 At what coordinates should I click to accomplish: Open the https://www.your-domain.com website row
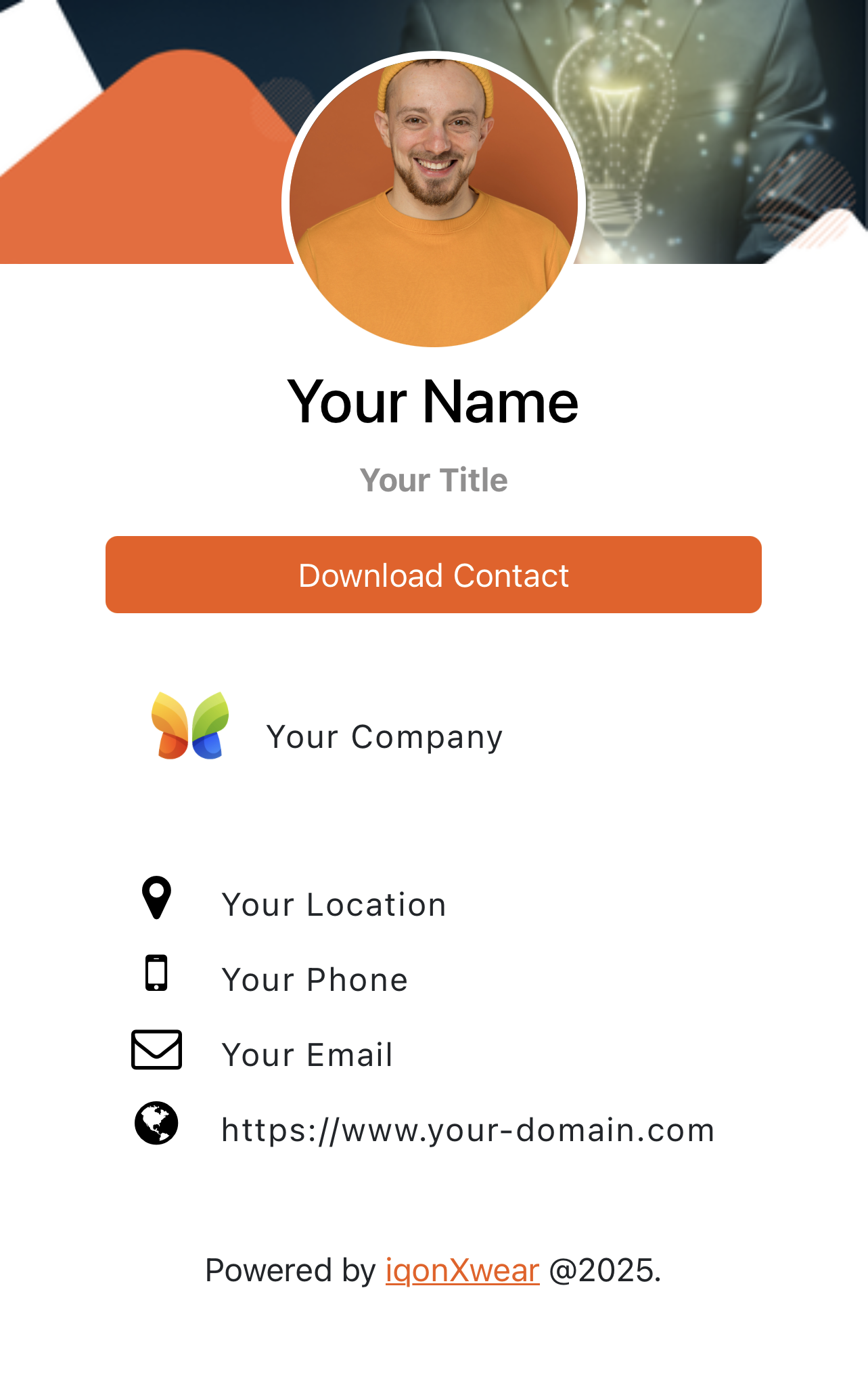click(x=467, y=1130)
